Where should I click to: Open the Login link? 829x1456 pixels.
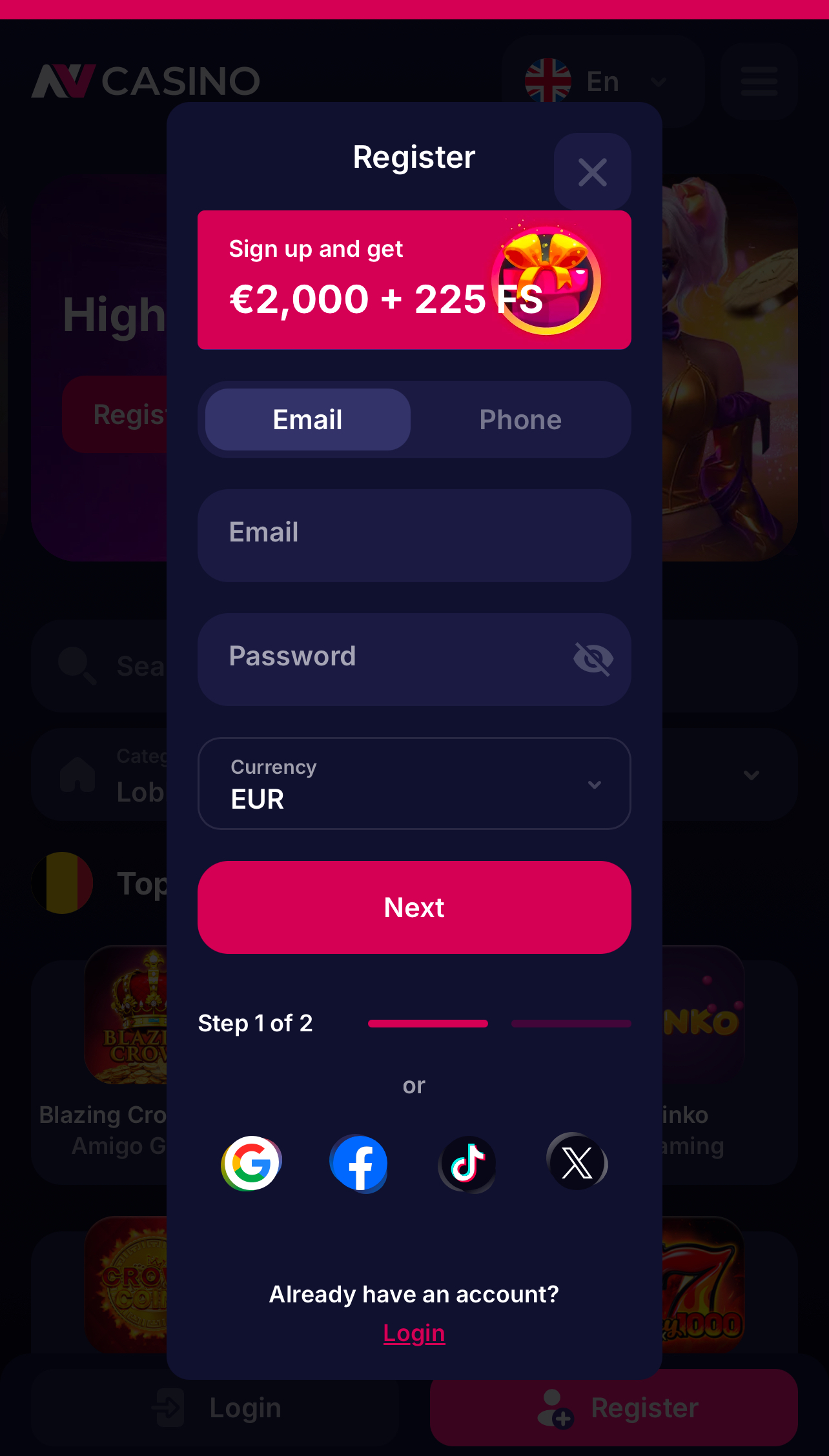(414, 1333)
